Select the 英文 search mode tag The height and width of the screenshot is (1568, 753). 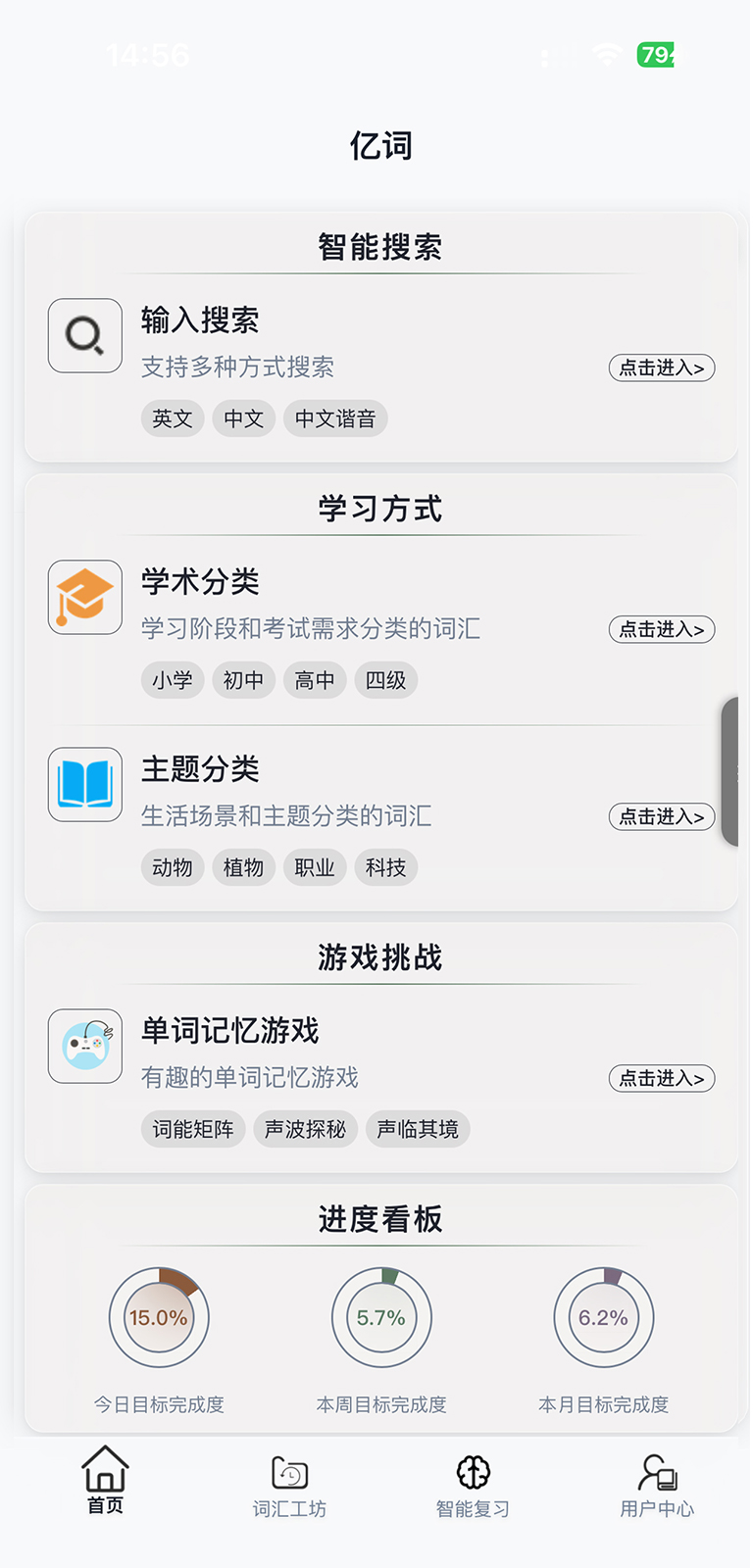point(173,418)
